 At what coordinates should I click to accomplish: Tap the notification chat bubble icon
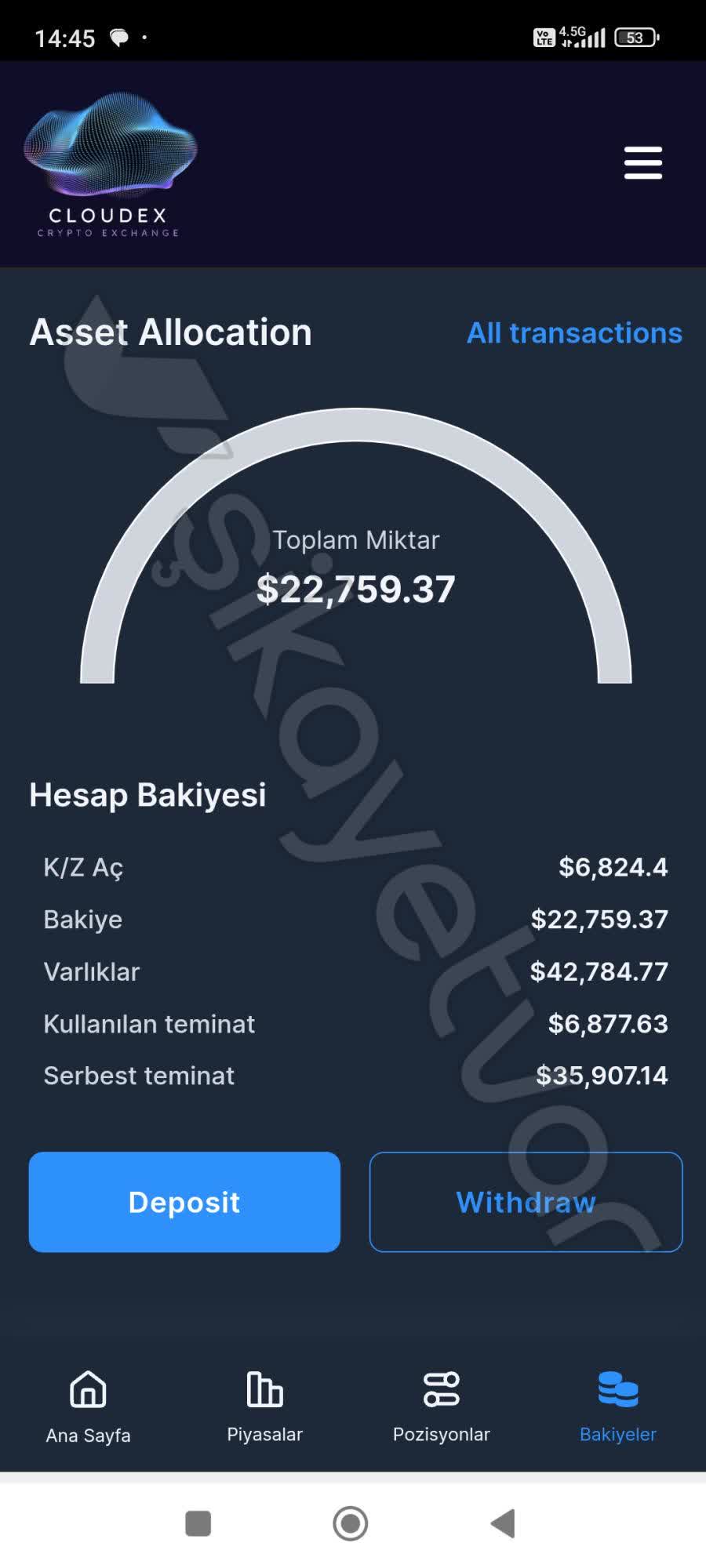pos(119,36)
